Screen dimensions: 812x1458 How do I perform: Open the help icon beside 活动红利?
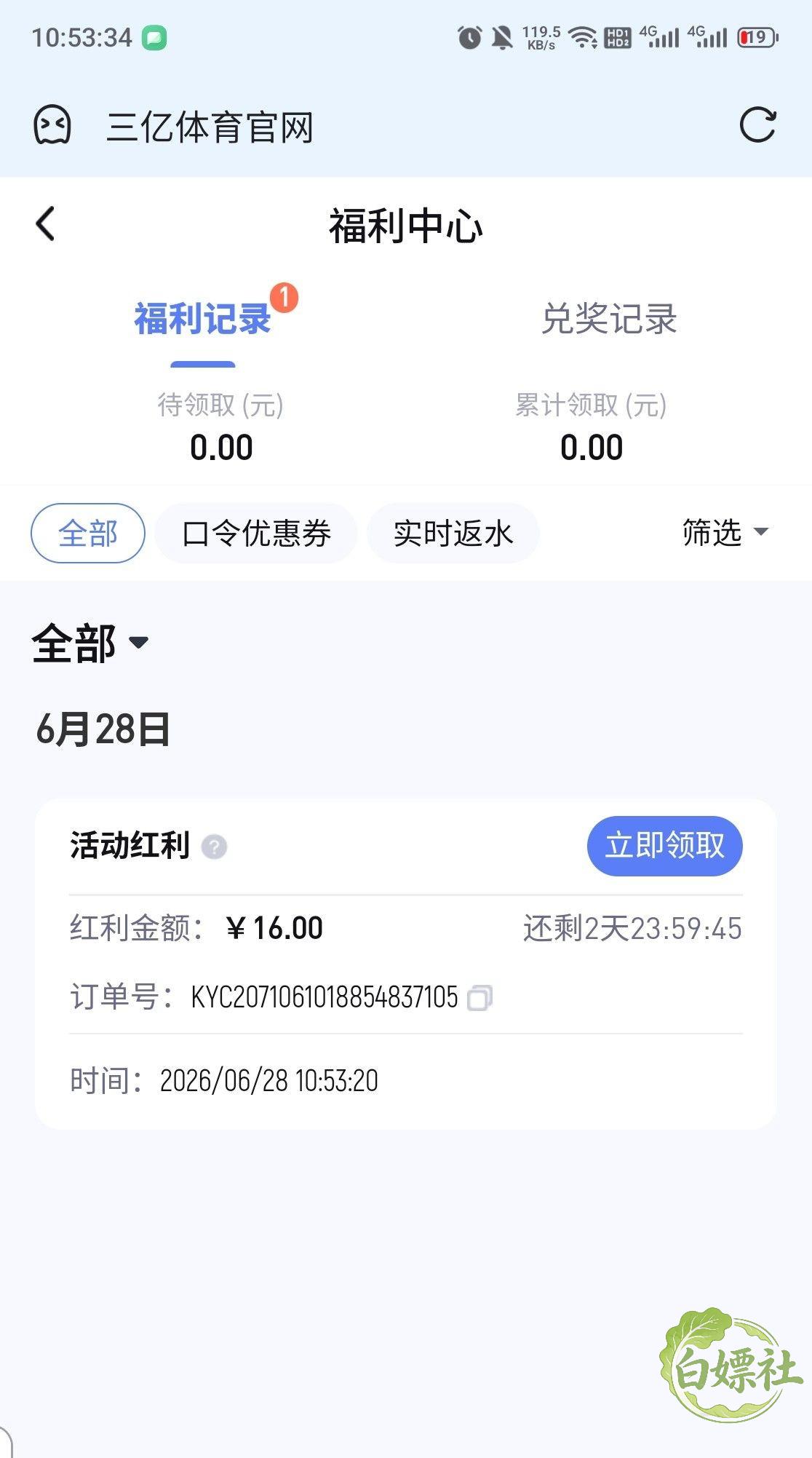coord(214,847)
